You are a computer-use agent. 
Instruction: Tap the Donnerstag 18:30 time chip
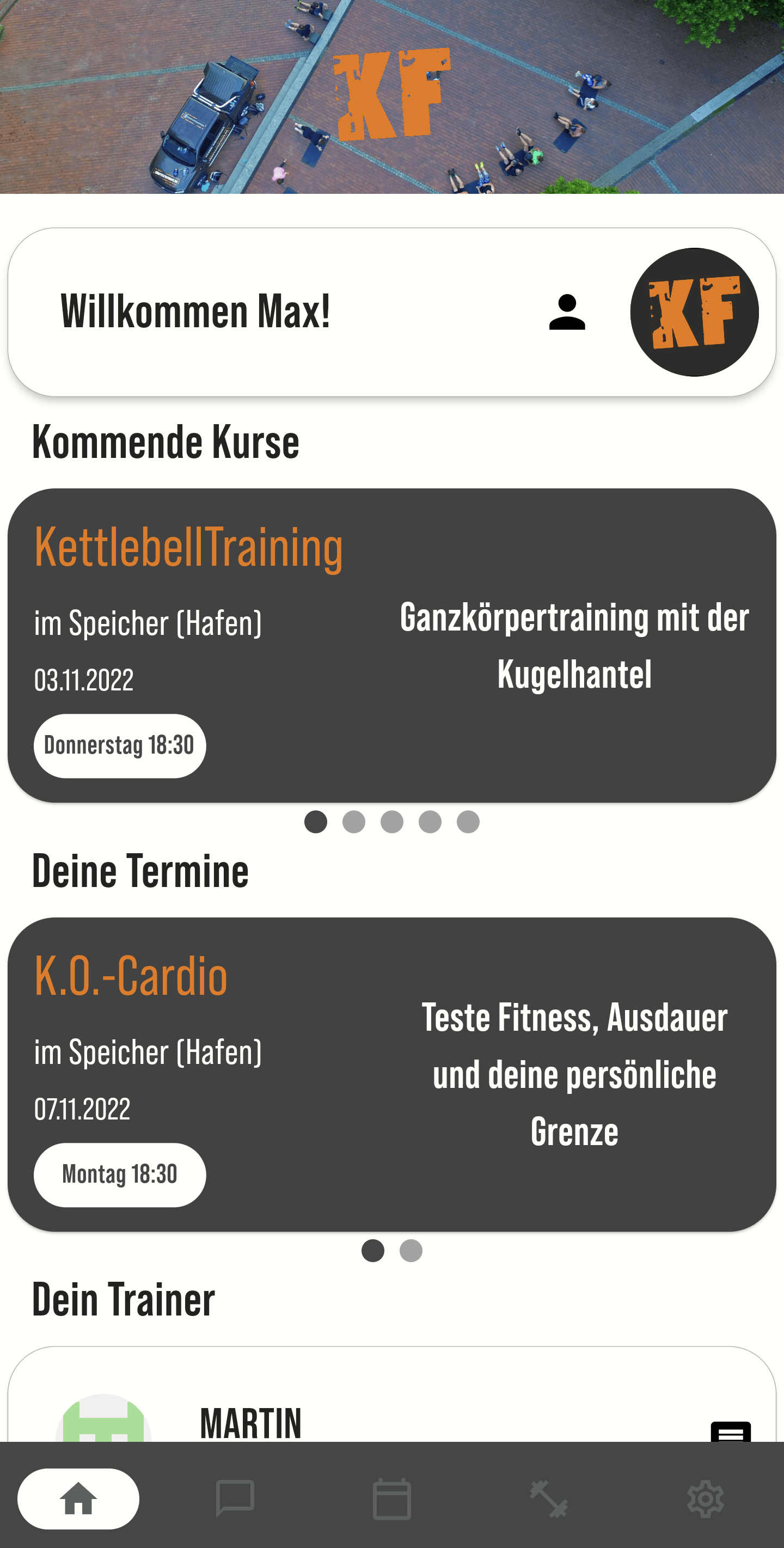click(120, 746)
